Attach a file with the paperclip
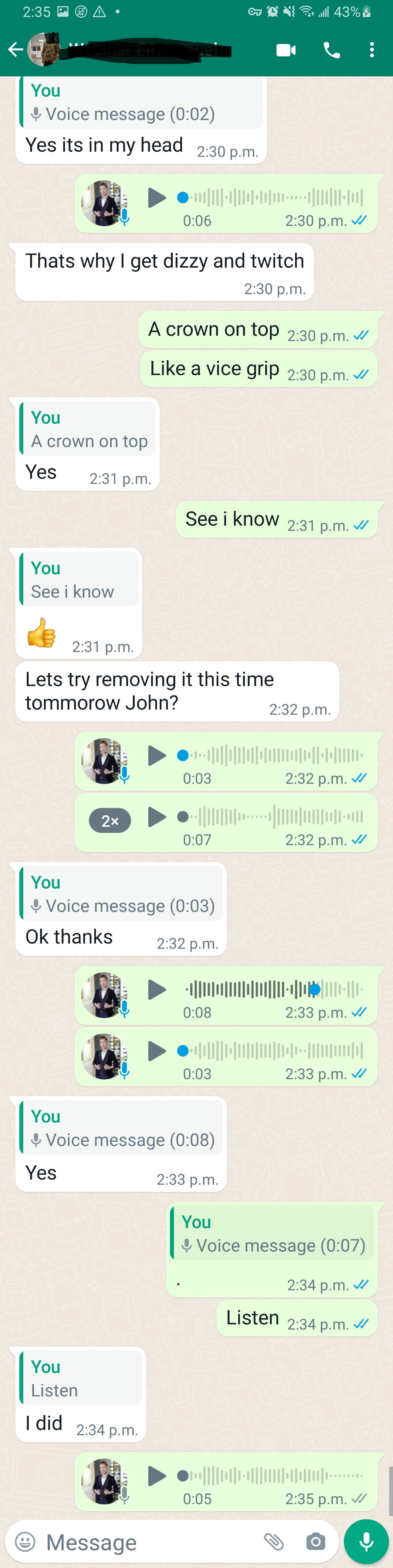Screen dimensions: 393x1568 point(274,1541)
